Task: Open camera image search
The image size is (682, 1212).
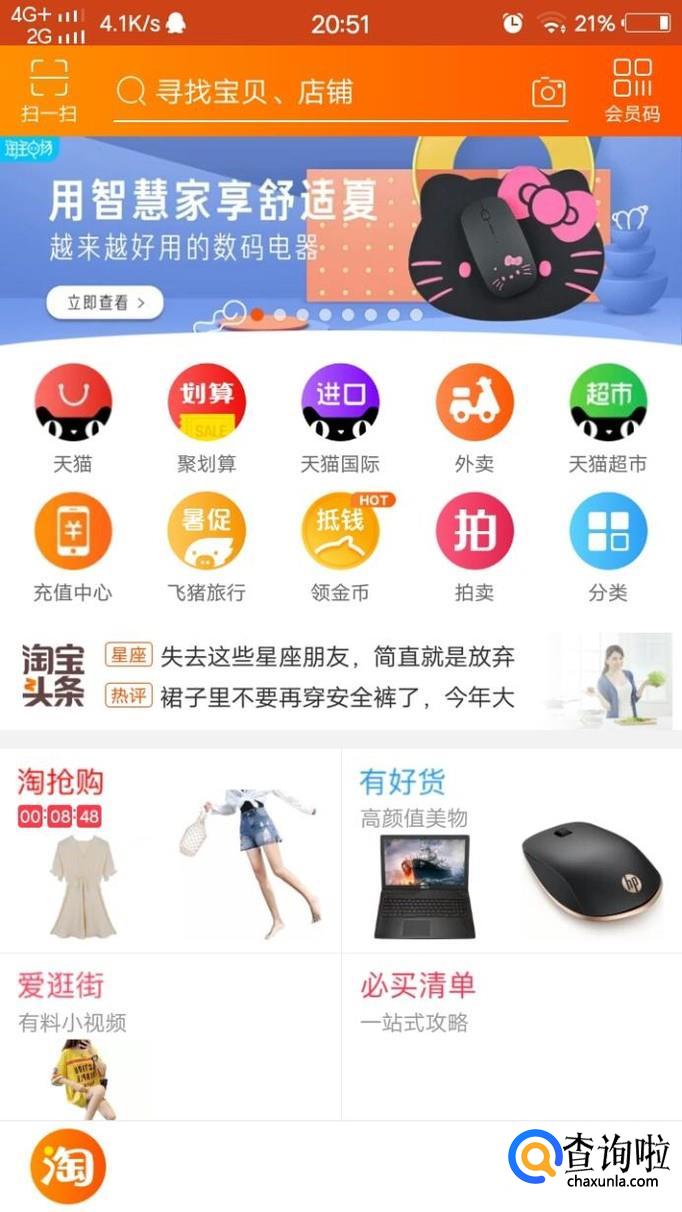Action: click(548, 92)
